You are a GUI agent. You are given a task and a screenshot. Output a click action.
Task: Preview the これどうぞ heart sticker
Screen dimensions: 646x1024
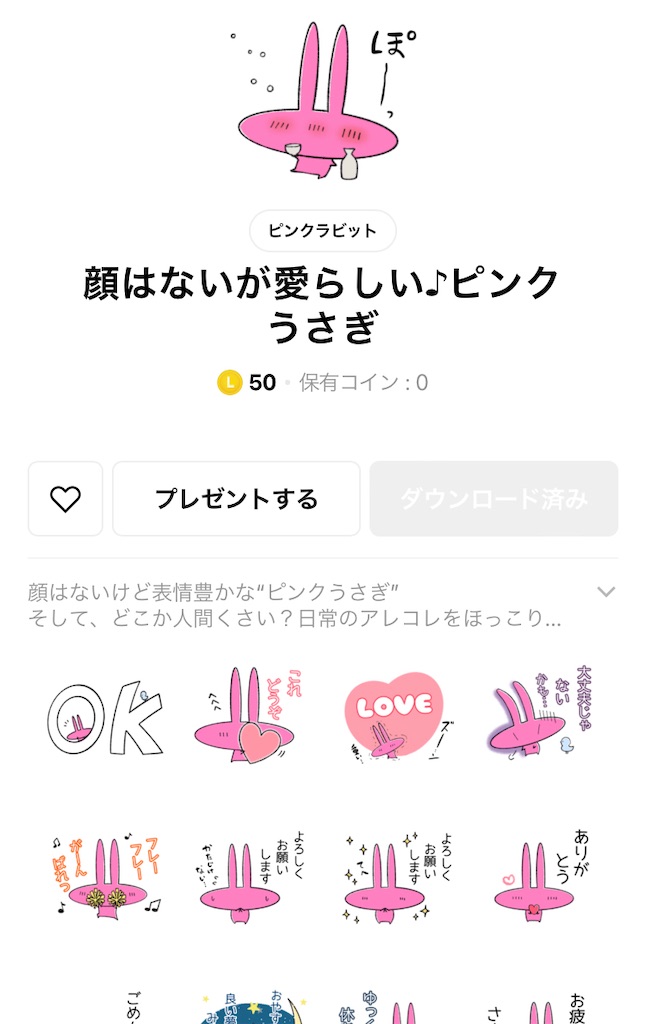(x=248, y=716)
